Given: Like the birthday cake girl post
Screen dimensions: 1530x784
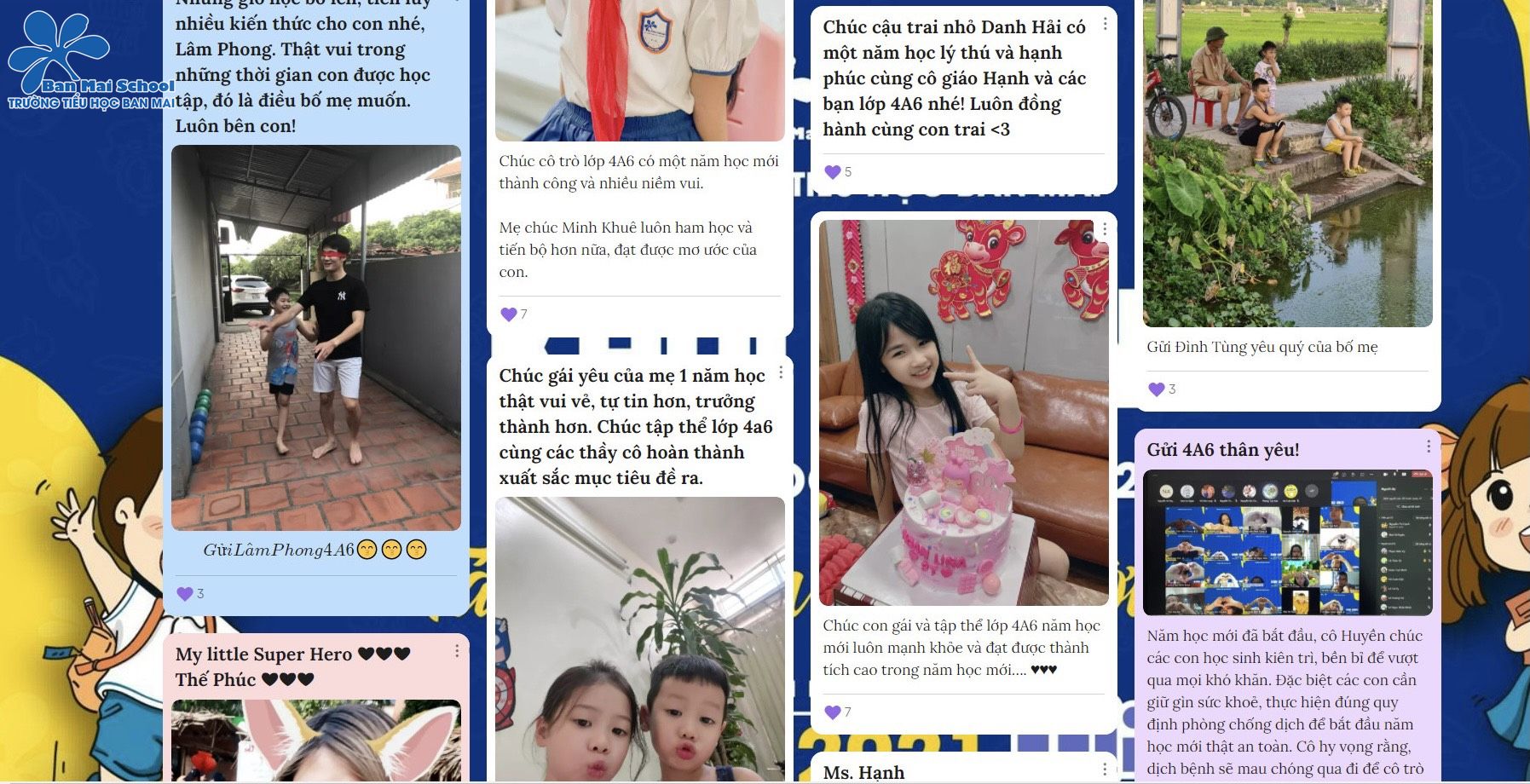Looking at the screenshot, I should [833, 712].
